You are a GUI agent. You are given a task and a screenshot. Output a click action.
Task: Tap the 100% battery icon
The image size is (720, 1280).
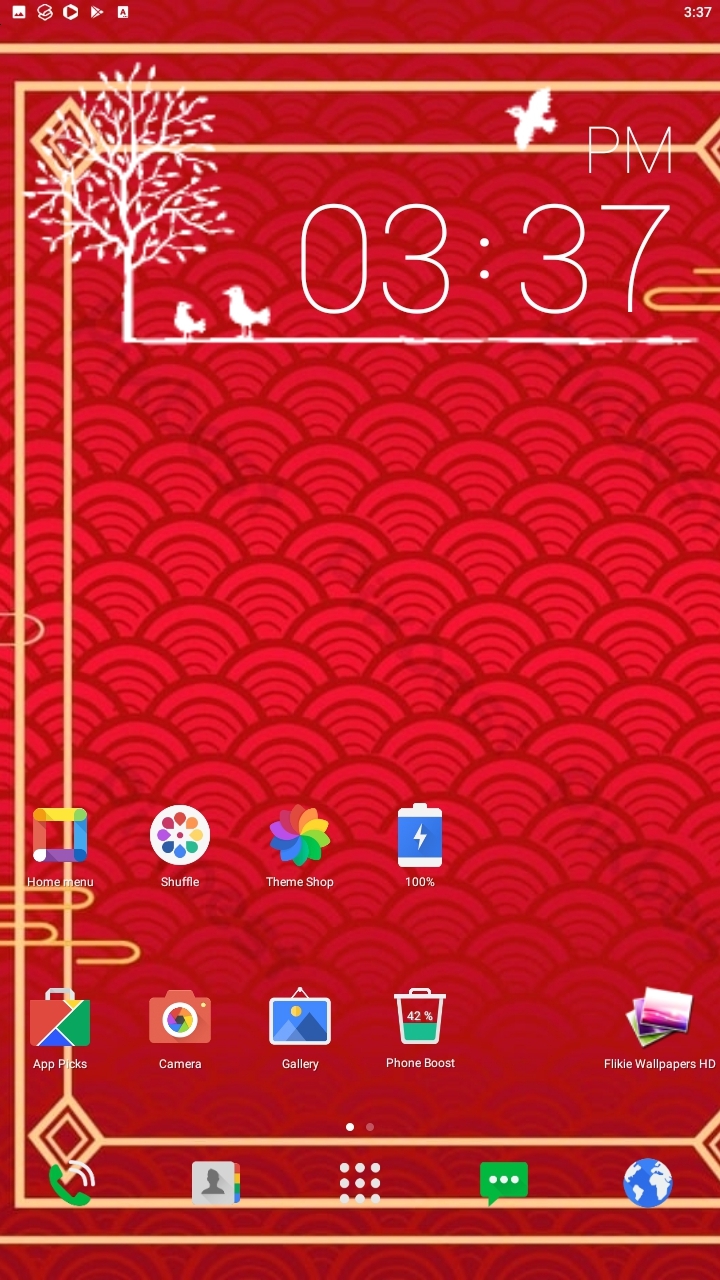pyautogui.click(x=420, y=836)
